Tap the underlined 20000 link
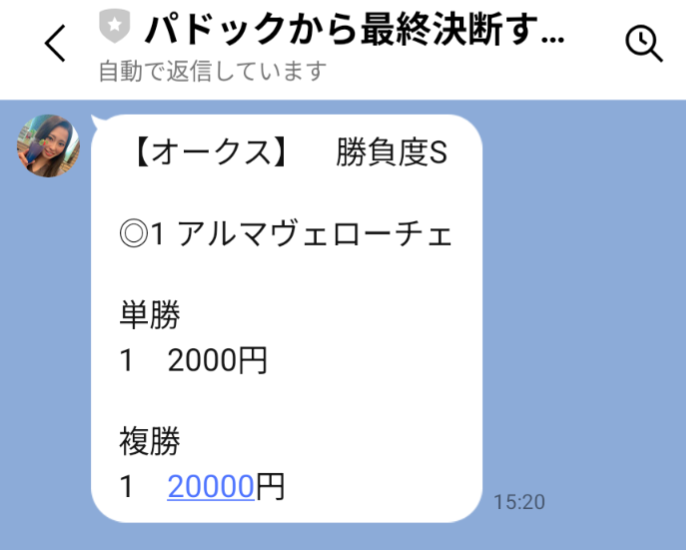Screen dimensions: 686x550 [210, 487]
